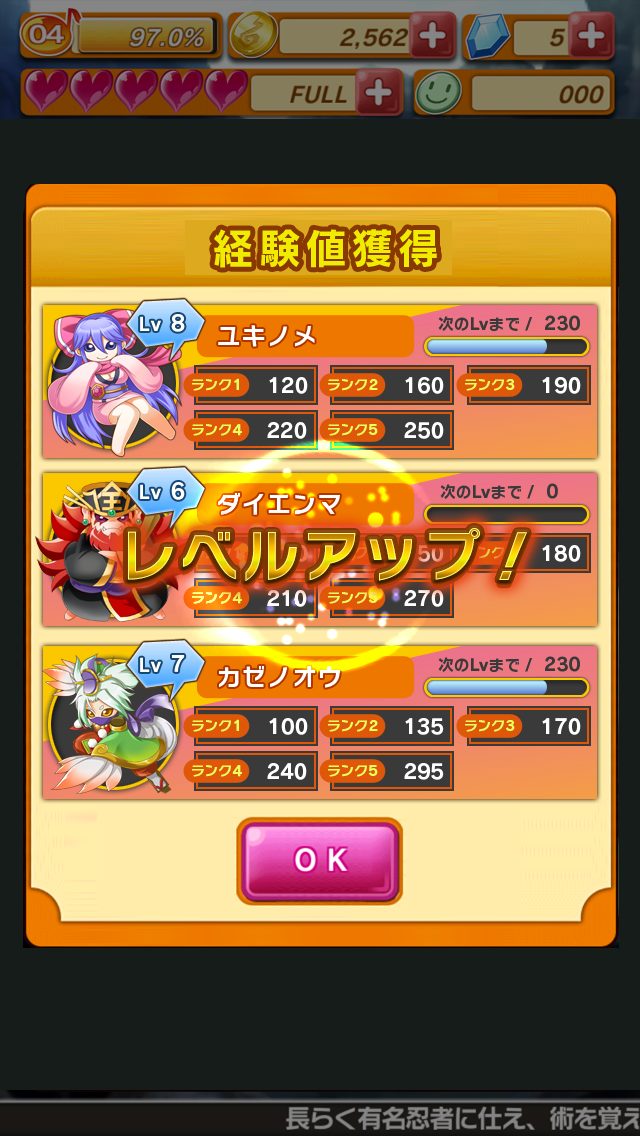Refill hearts with the plus button
Image resolution: width=640 pixels, height=1136 pixels.
tap(377, 94)
